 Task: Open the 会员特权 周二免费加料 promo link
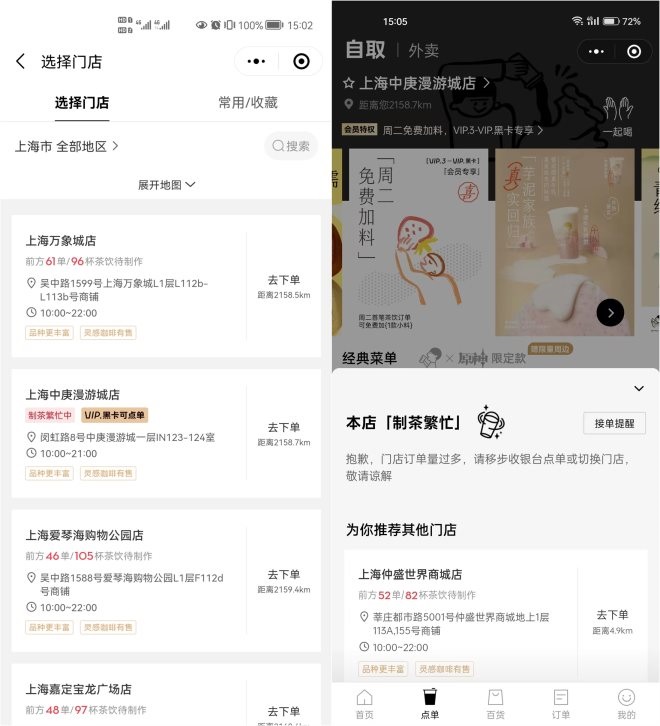click(445, 130)
